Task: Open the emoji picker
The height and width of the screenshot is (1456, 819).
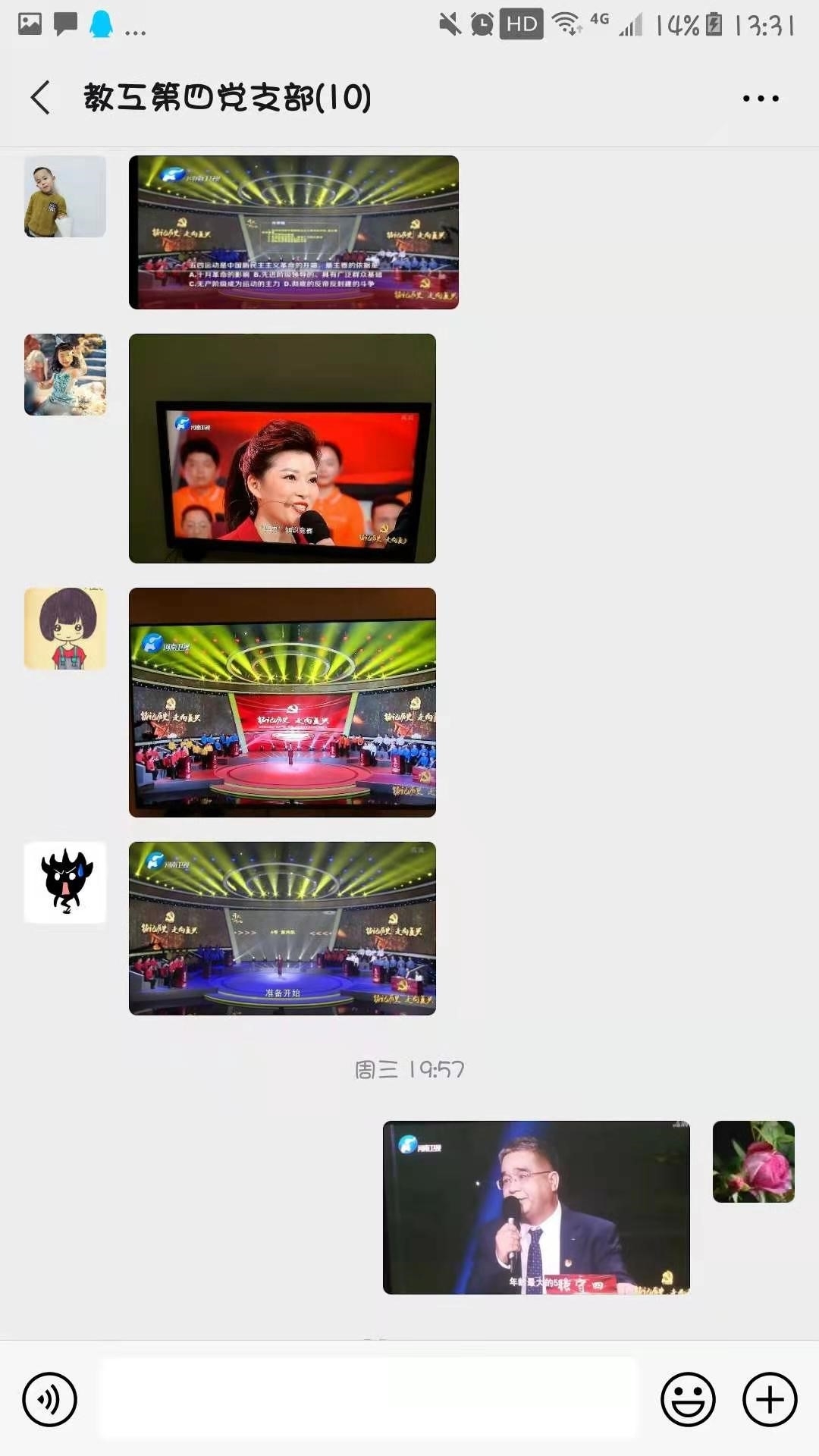Action: click(x=688, y=1399)
